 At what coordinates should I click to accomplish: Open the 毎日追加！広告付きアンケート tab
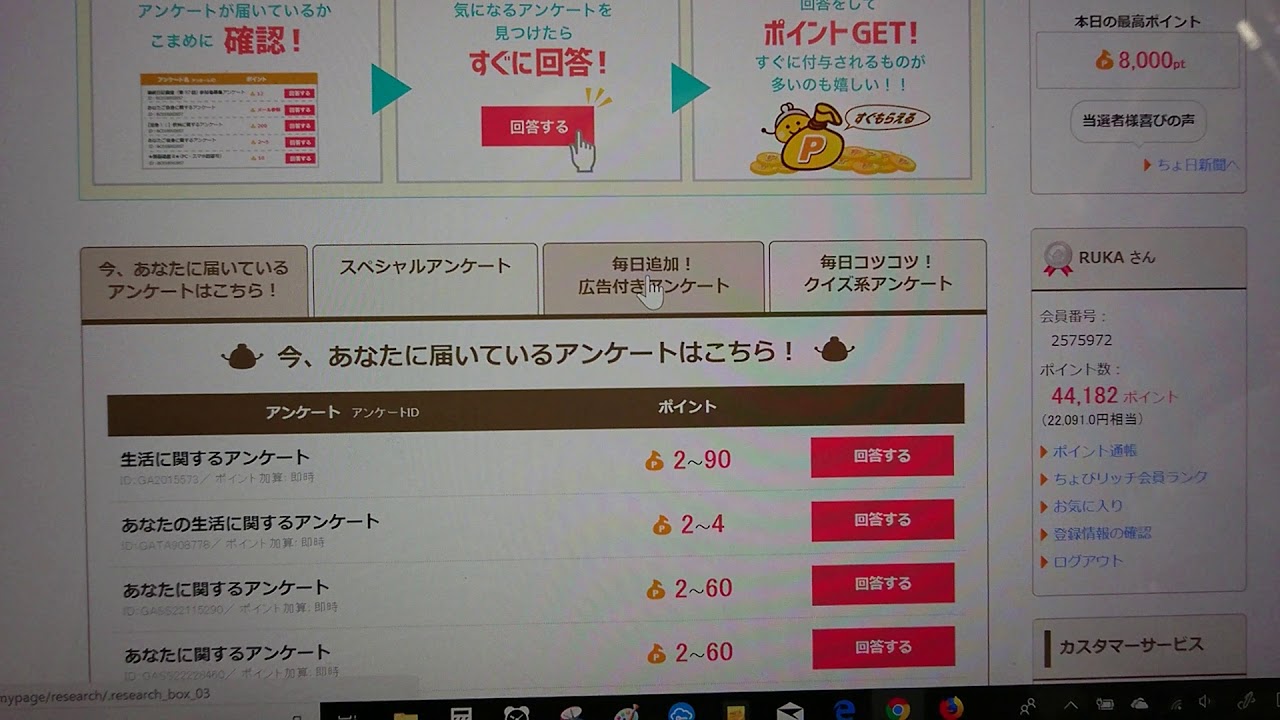[653, 275]
